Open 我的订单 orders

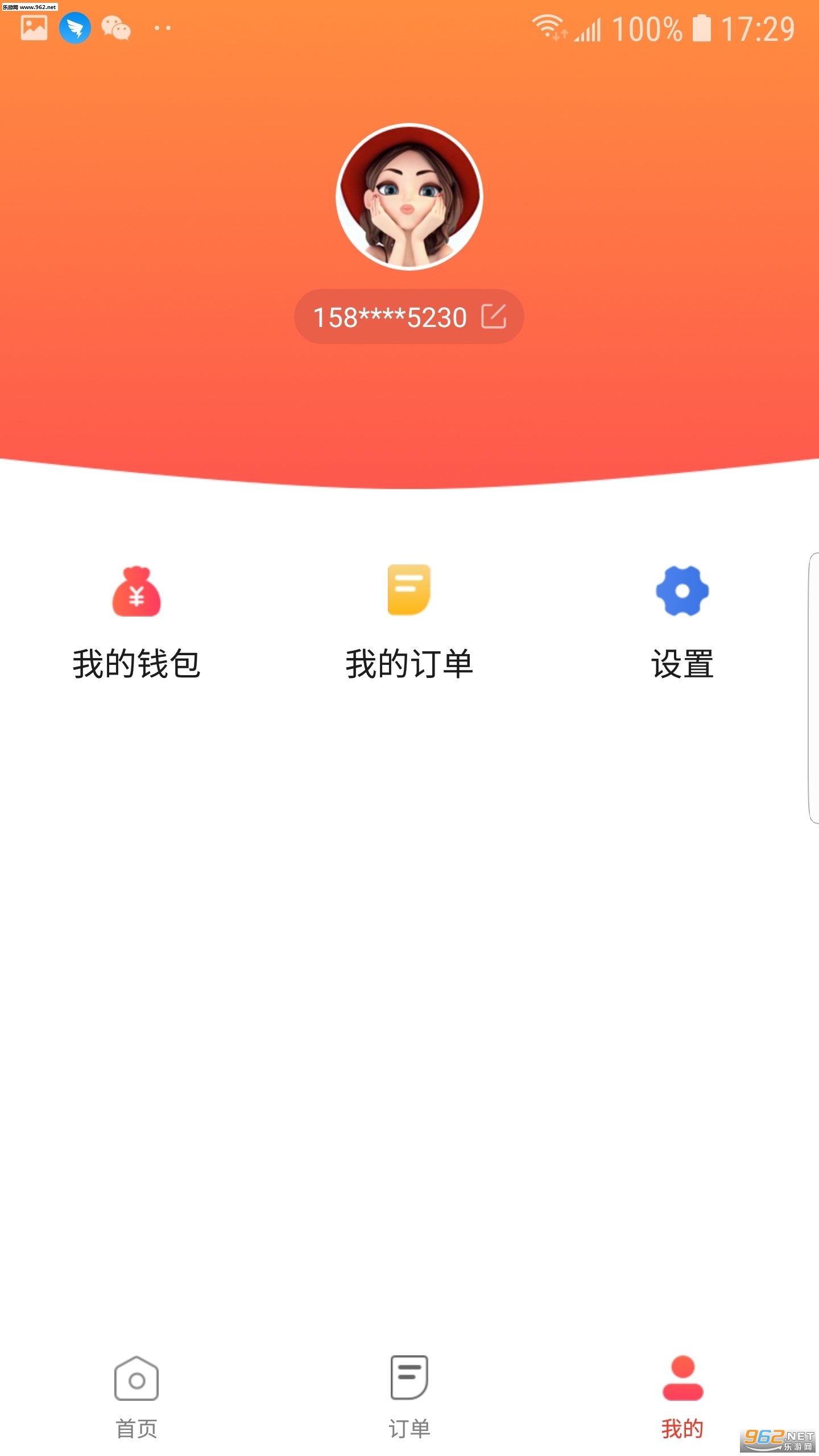tap(409, 623)
